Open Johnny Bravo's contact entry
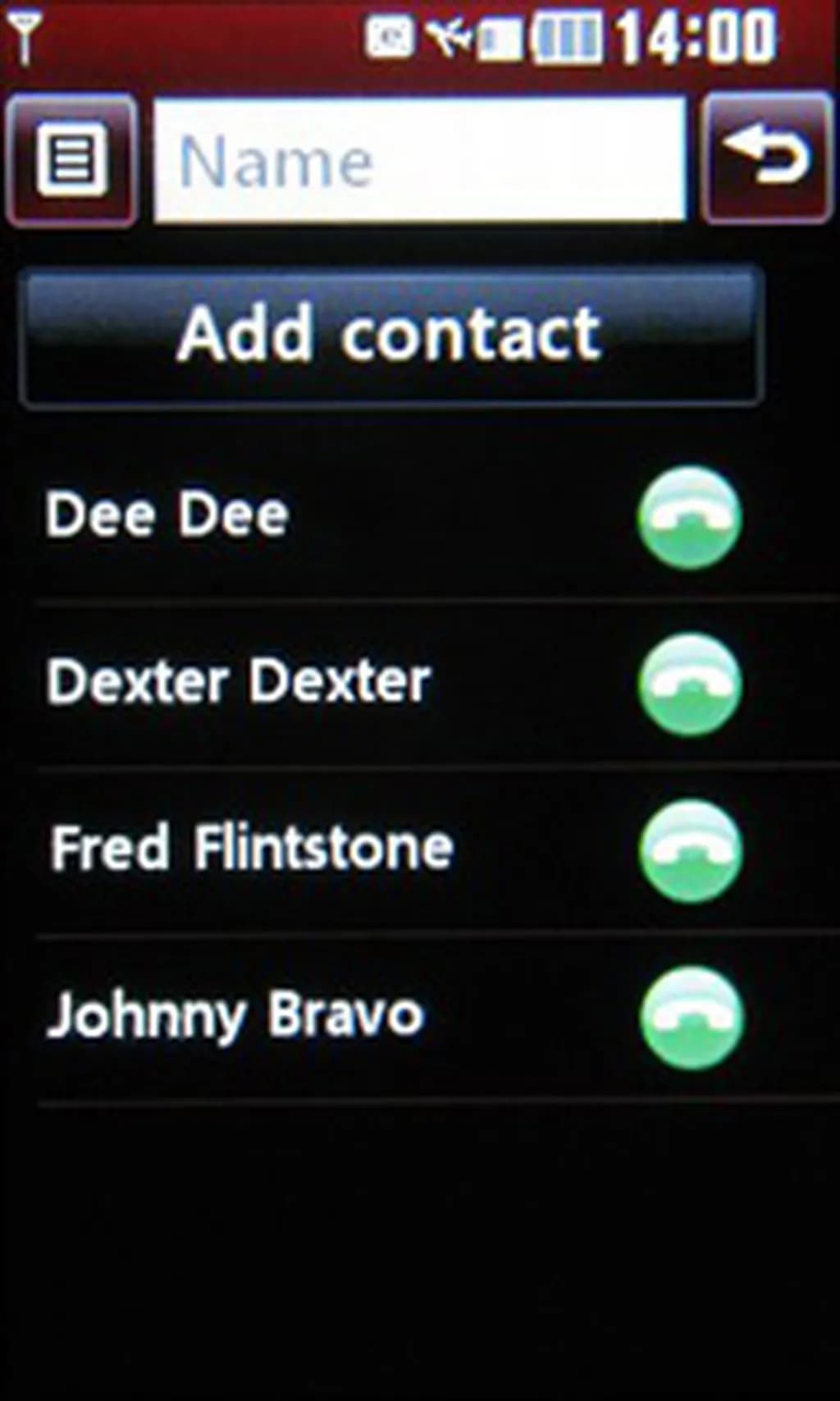 [235, 1016]
